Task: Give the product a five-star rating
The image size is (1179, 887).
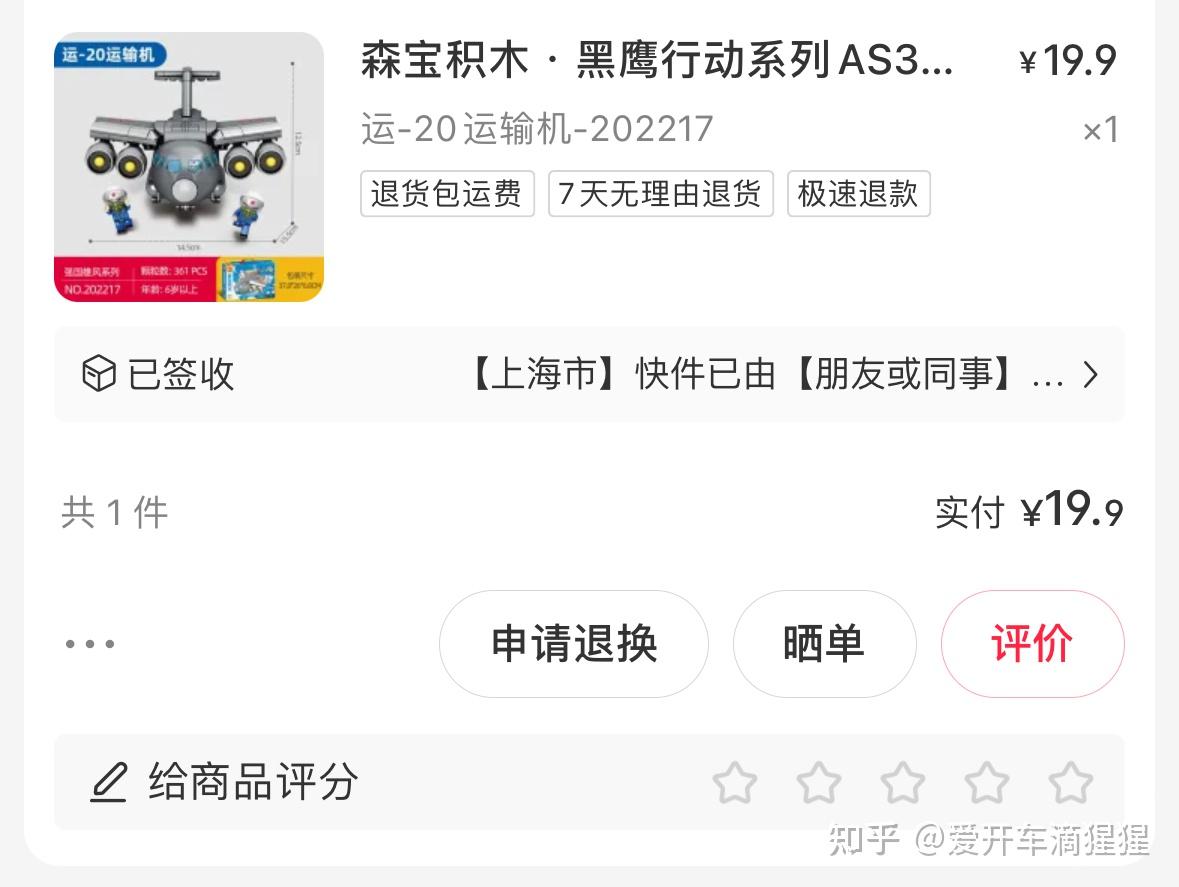Action: pyautogui.click(x=1070, y=783)
